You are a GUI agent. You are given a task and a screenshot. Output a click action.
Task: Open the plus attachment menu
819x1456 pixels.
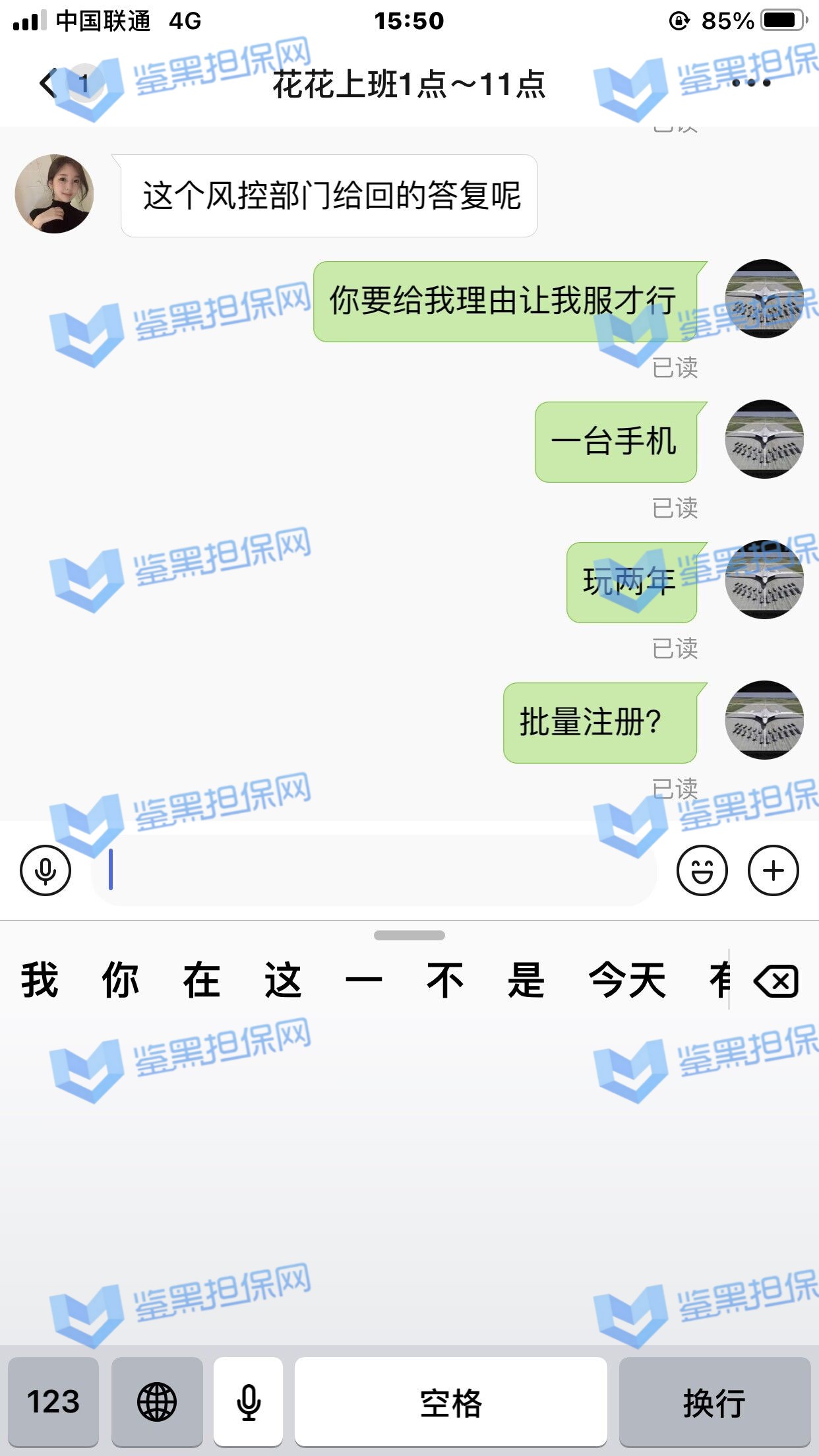[x=773, y=870]
